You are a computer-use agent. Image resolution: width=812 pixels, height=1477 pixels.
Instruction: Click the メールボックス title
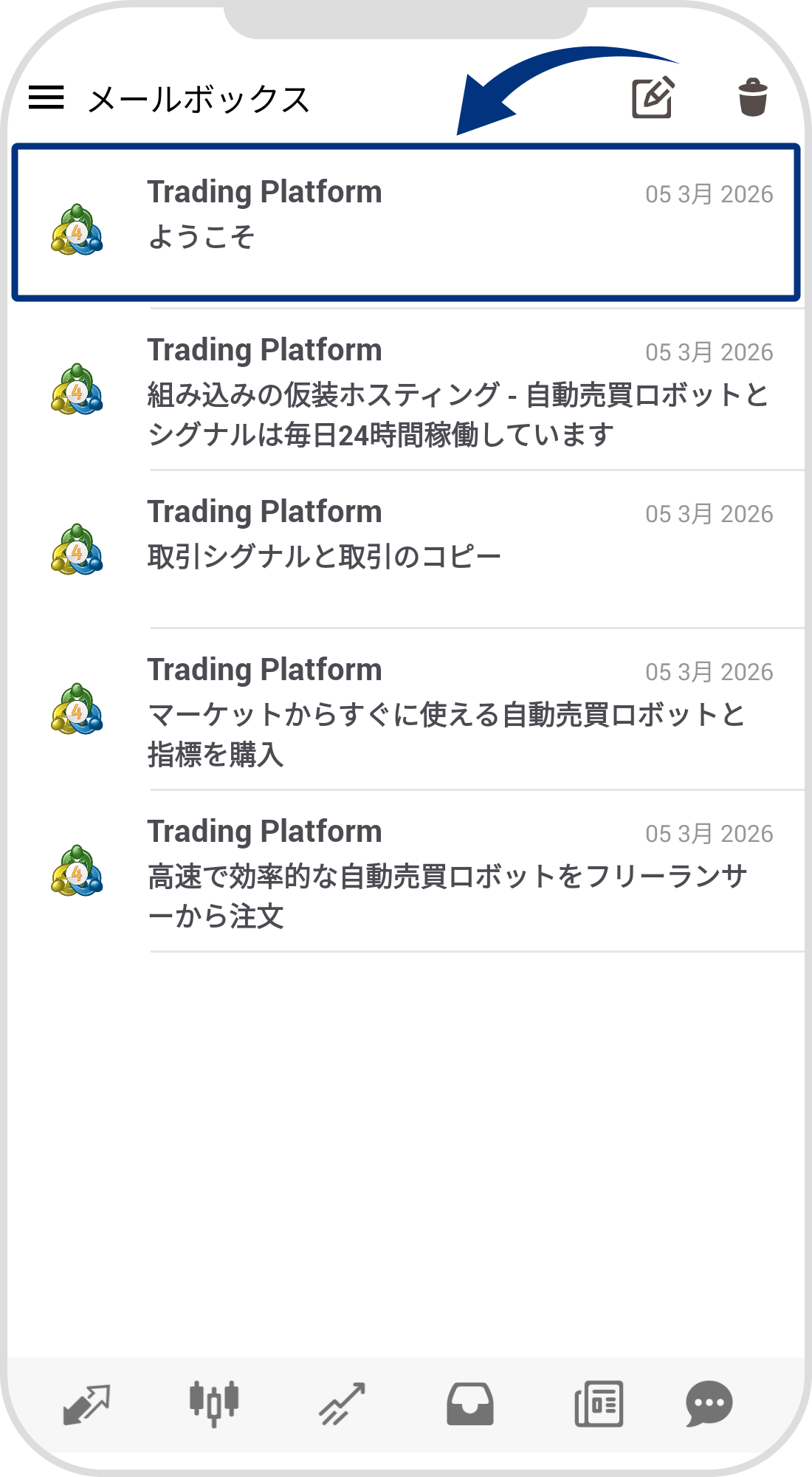click(199, 97)
